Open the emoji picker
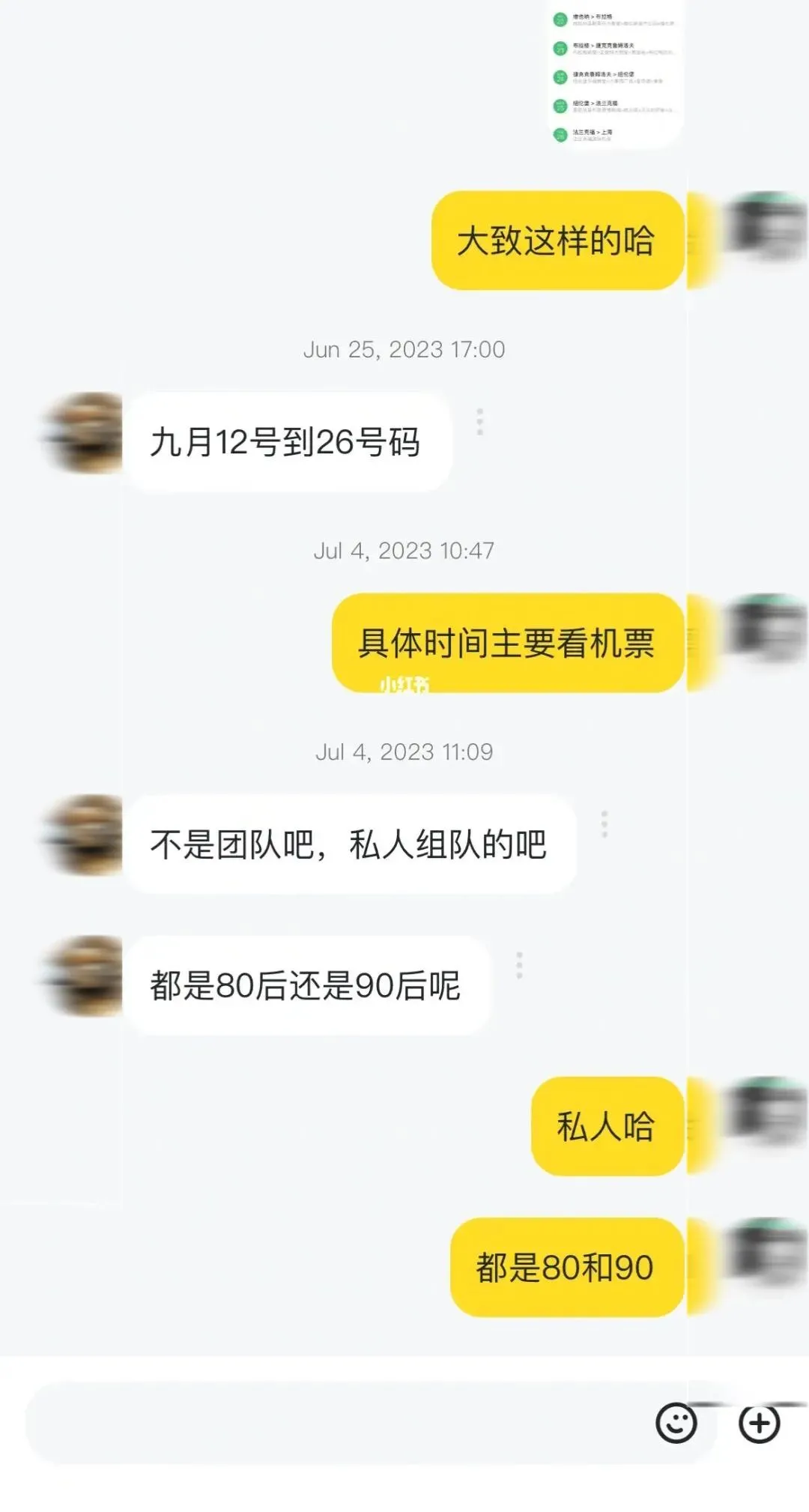Screen dimensions: 809x1512 click(676, 1422)
